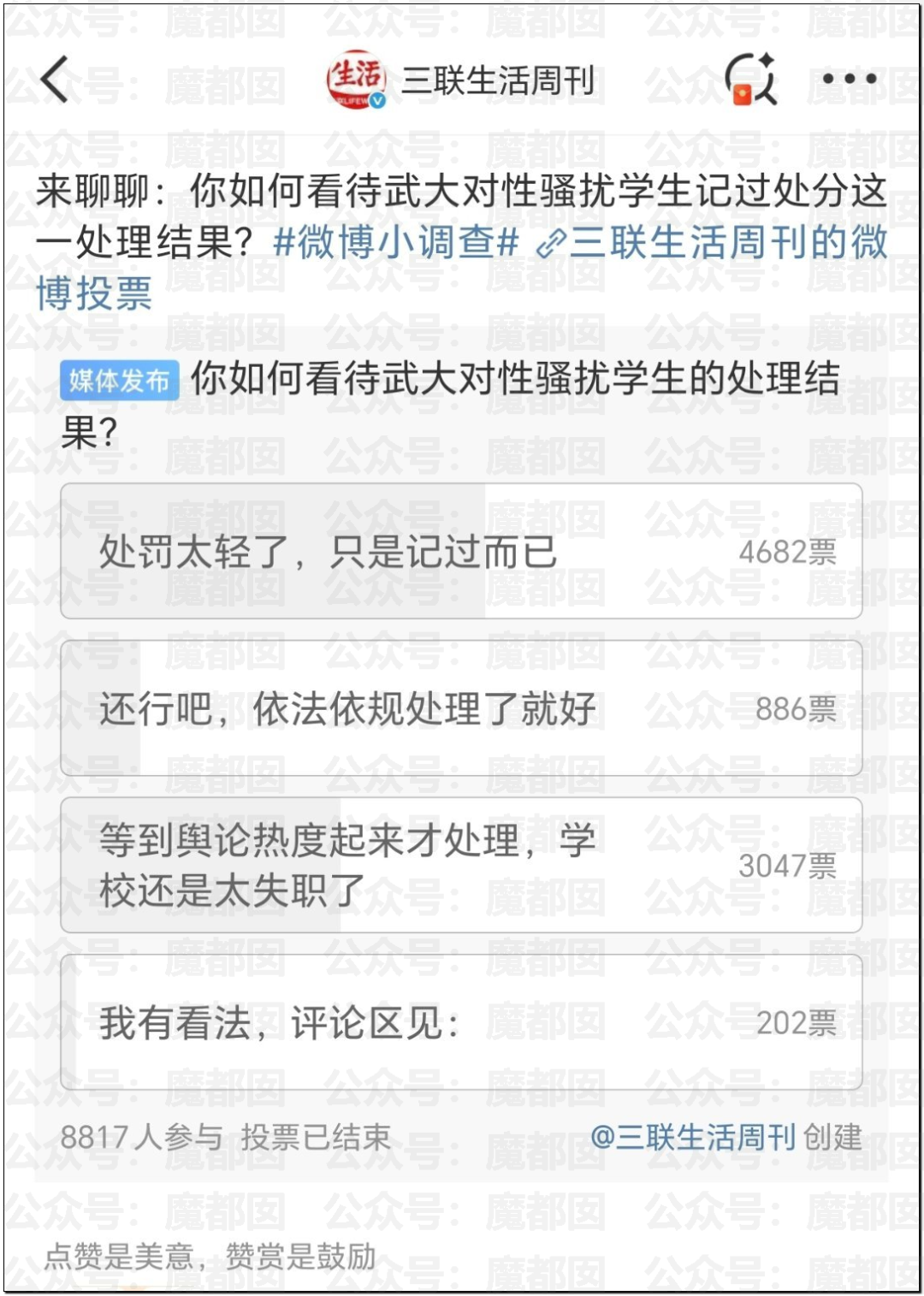924x1296 pixels.
Task: Open the three-dot overflow menu
Action: pyautogui.click(x=849, y=79)
